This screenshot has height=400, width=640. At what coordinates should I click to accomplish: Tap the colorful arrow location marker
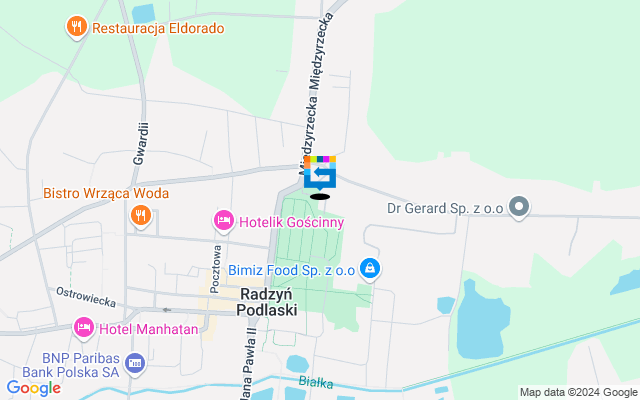point(320,172)
